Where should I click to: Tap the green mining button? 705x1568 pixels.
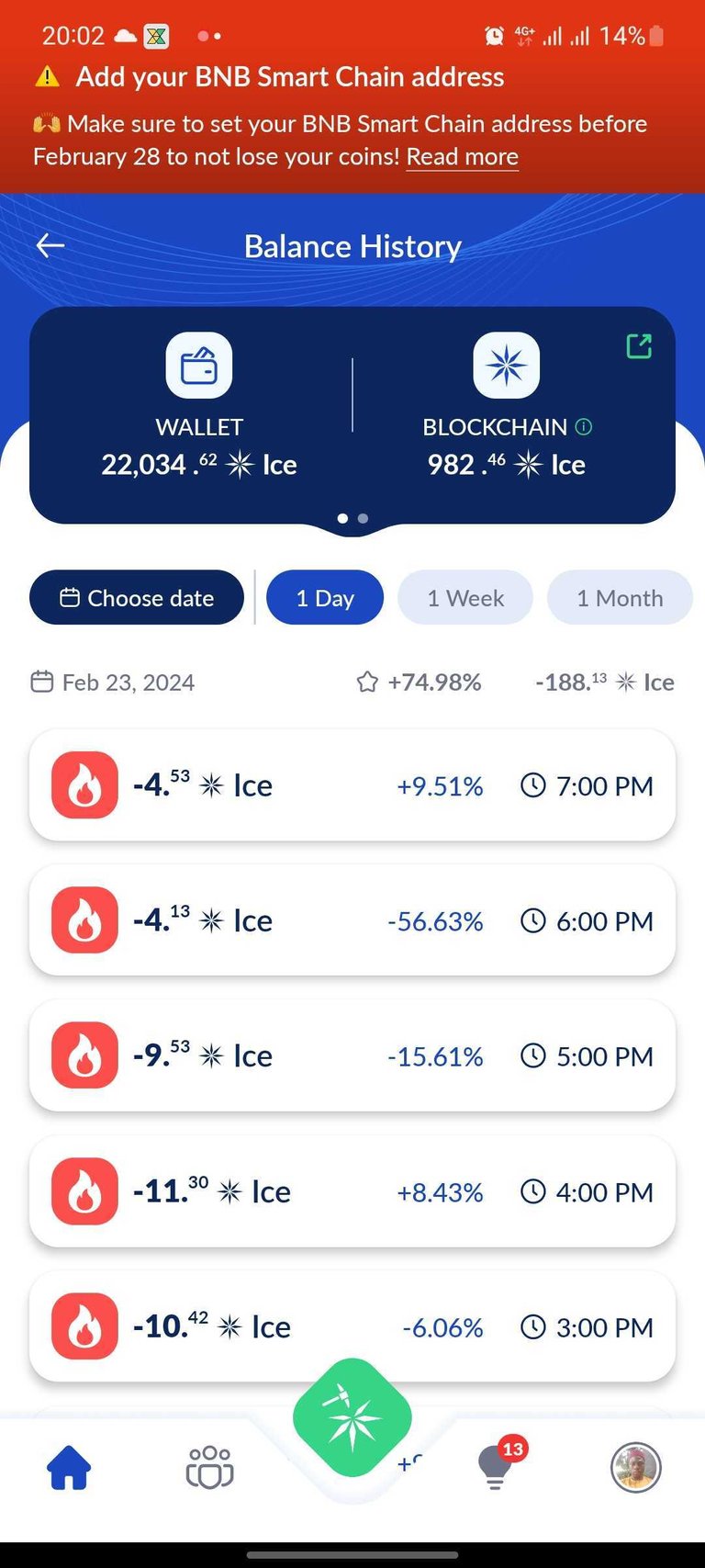[352, 1417]
